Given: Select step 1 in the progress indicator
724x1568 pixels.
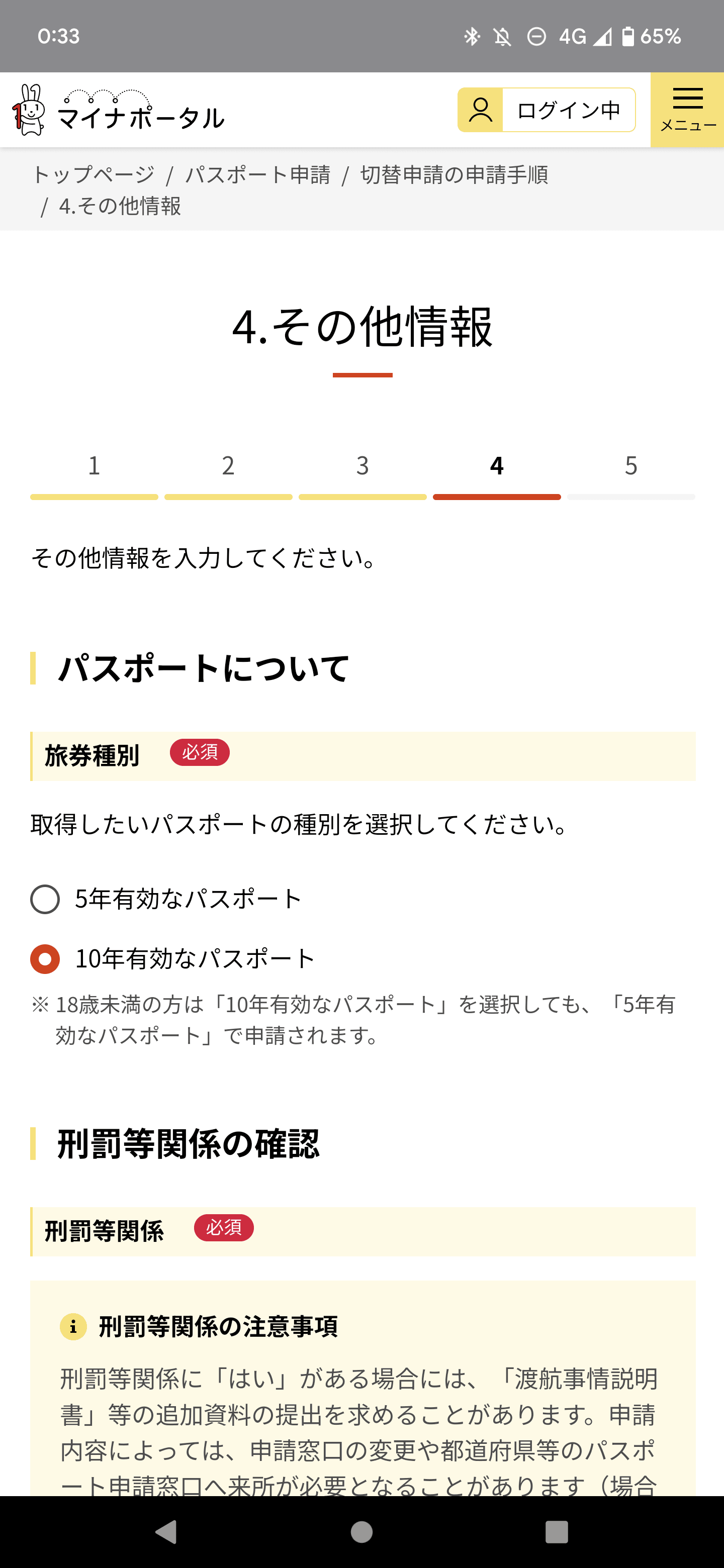Looking at the screenshot, I should (94, 467).
